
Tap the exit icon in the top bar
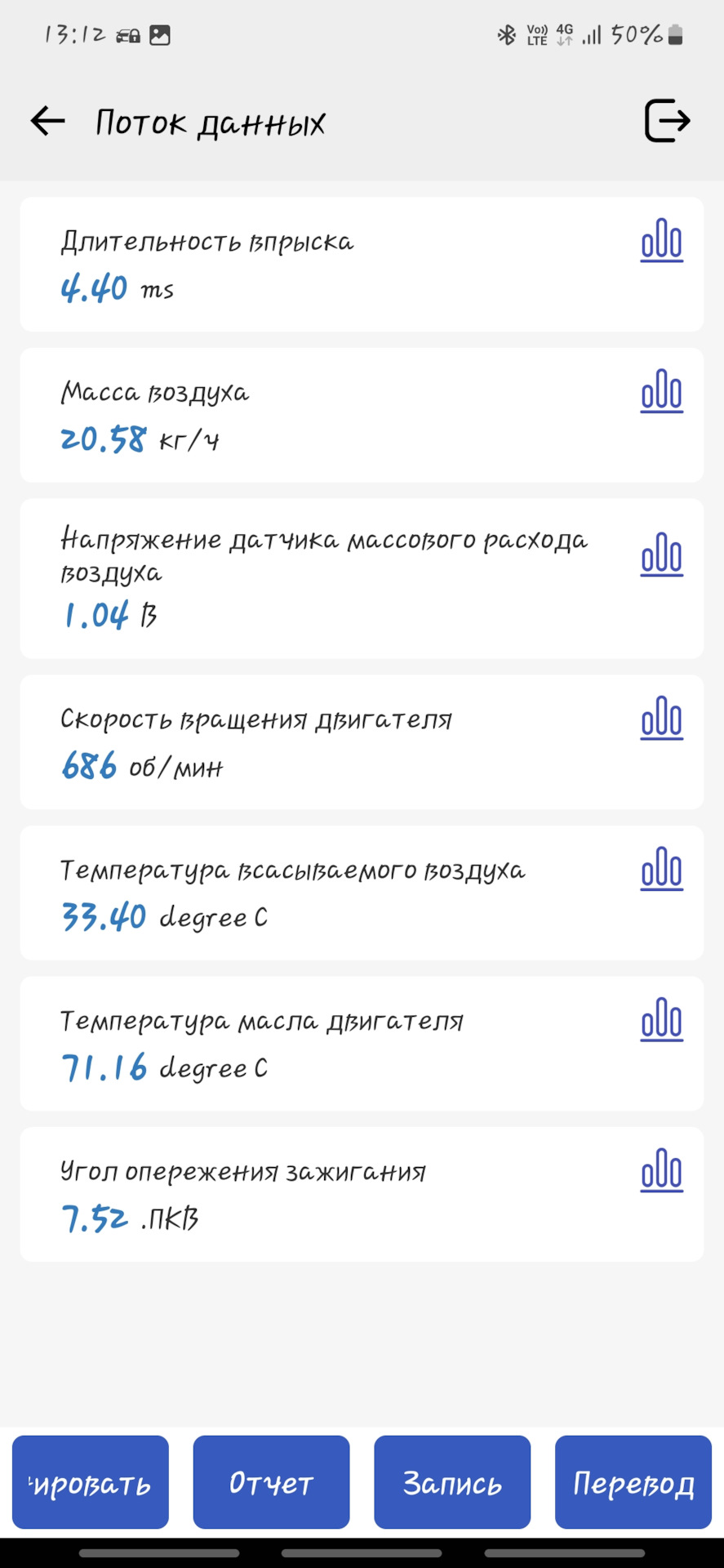(667, 121)
